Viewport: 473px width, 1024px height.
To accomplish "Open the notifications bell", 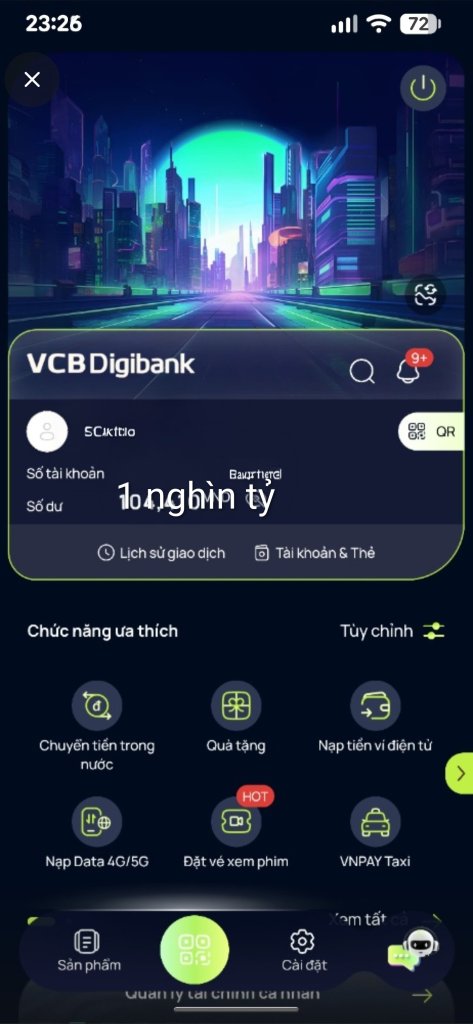I will (409, 370).
